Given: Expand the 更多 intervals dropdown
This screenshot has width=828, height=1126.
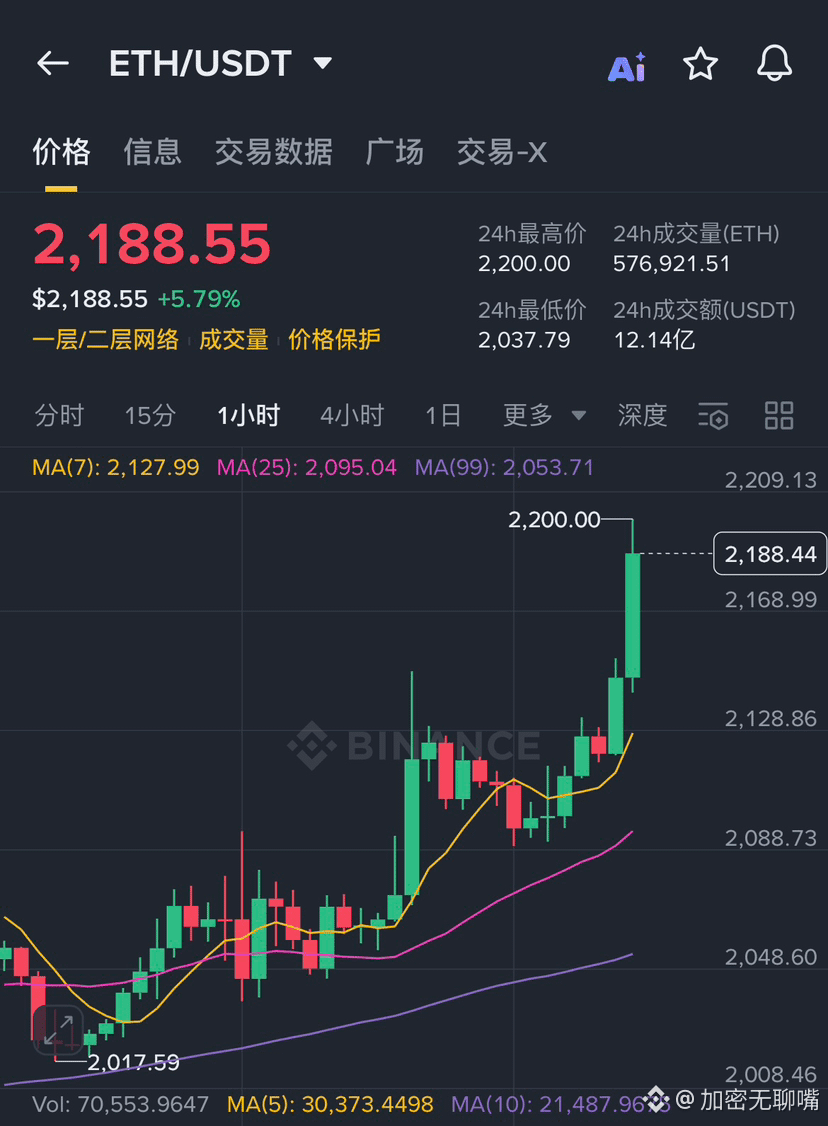Looking at the screenshot, I should pyautogui.click(x=543, y=415).
